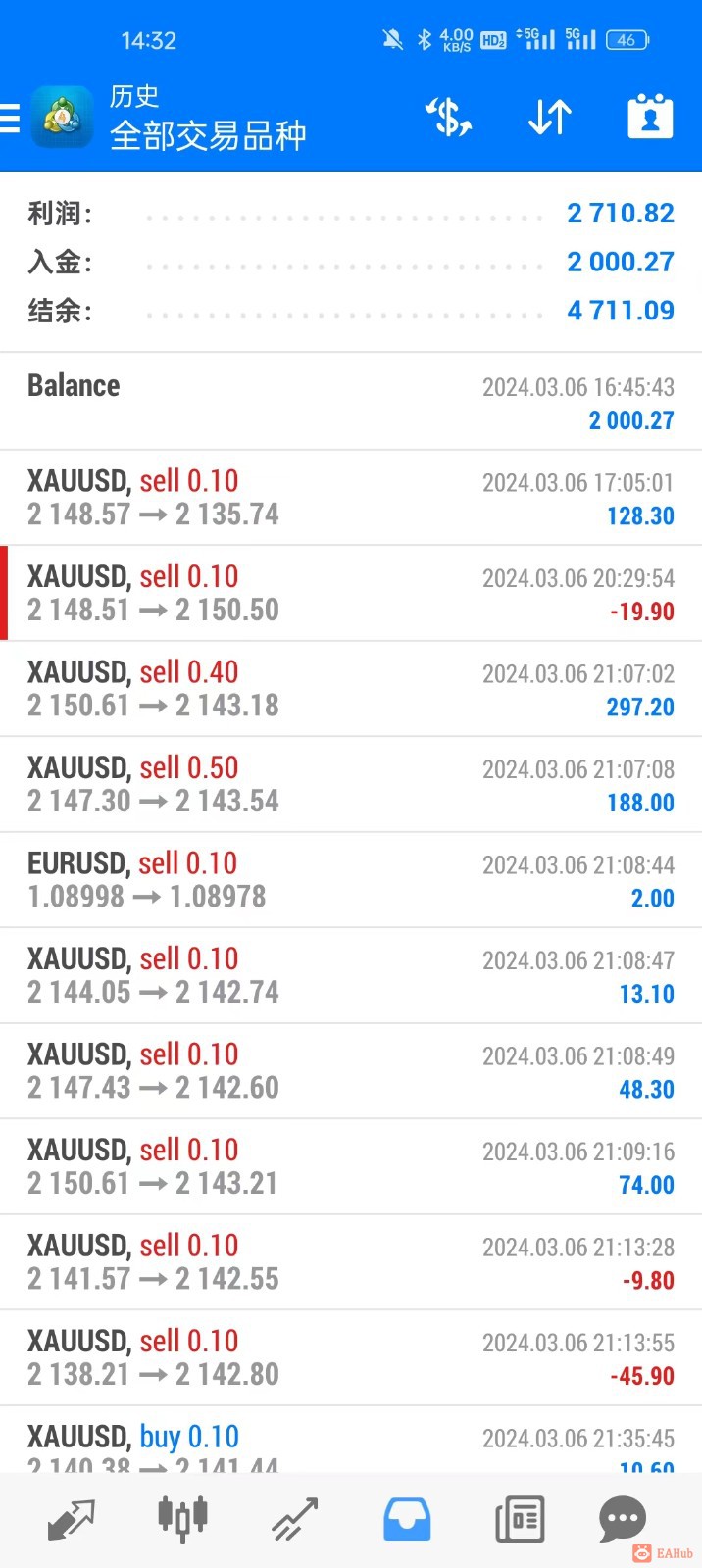Viewport: 702px width, 1568px height.
Task: Open the EURUSD sell 0.10 trade
Action: 351,880
